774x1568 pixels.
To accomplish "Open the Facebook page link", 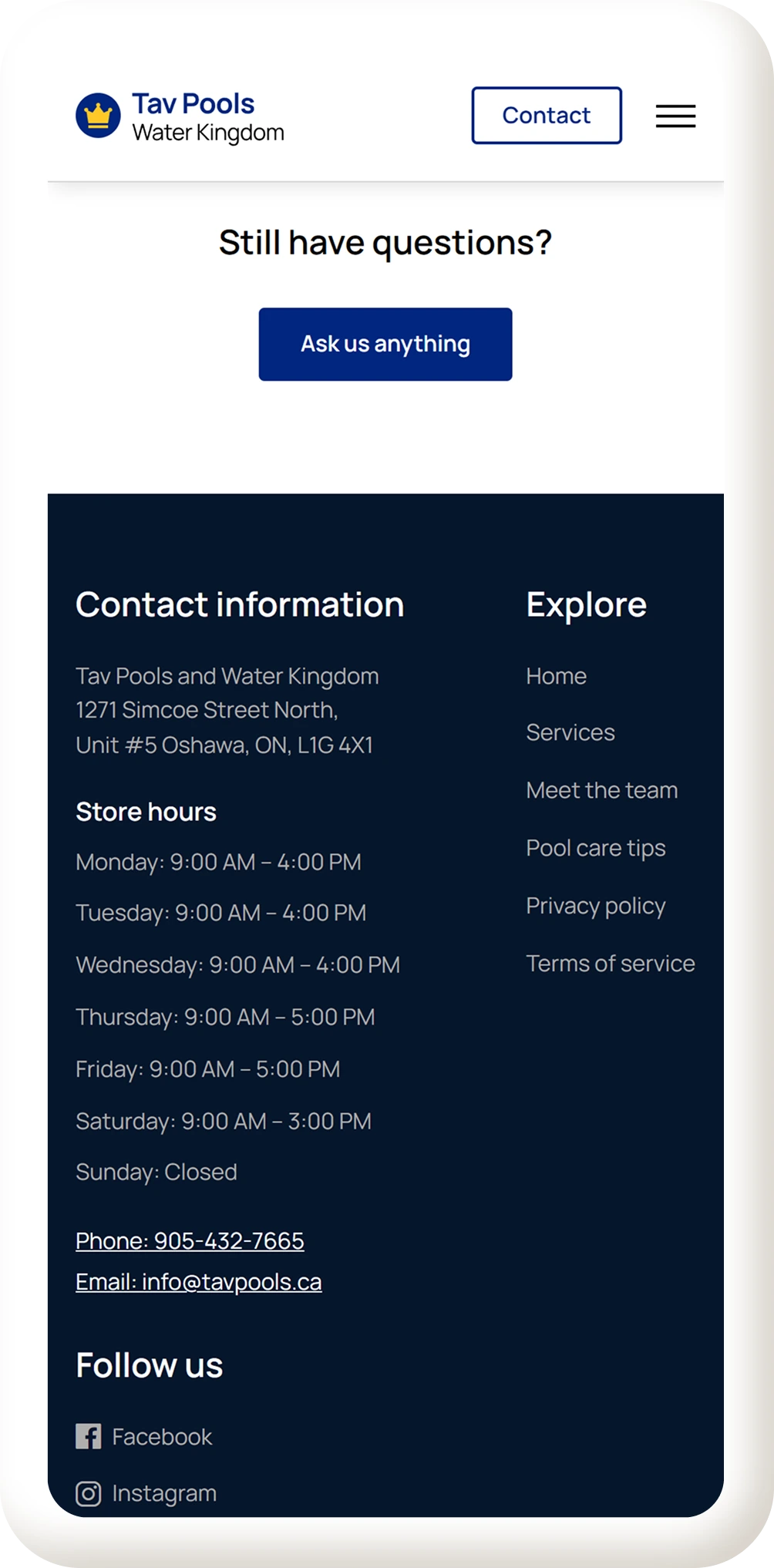I will tap(144, 1437).
